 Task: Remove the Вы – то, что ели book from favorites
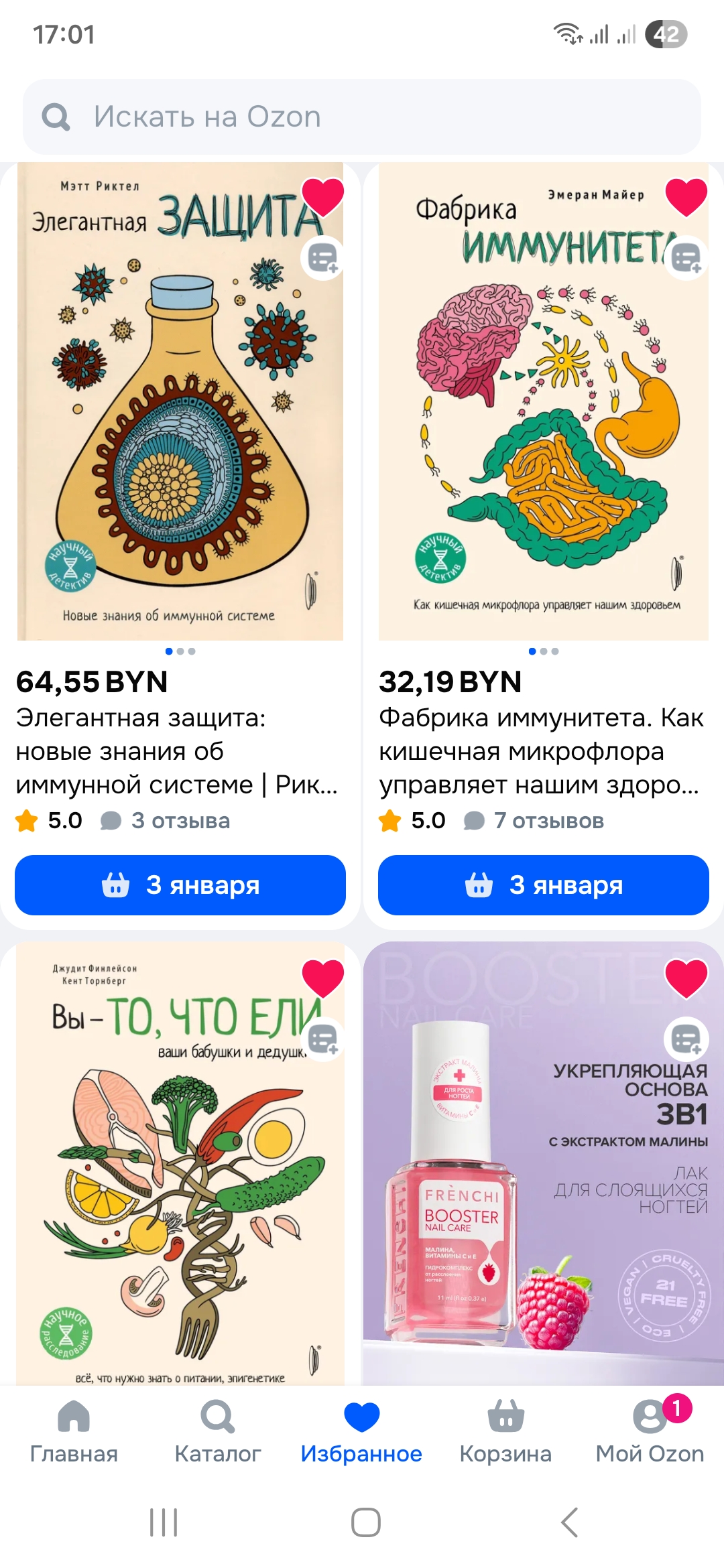[x=322, y=978]
